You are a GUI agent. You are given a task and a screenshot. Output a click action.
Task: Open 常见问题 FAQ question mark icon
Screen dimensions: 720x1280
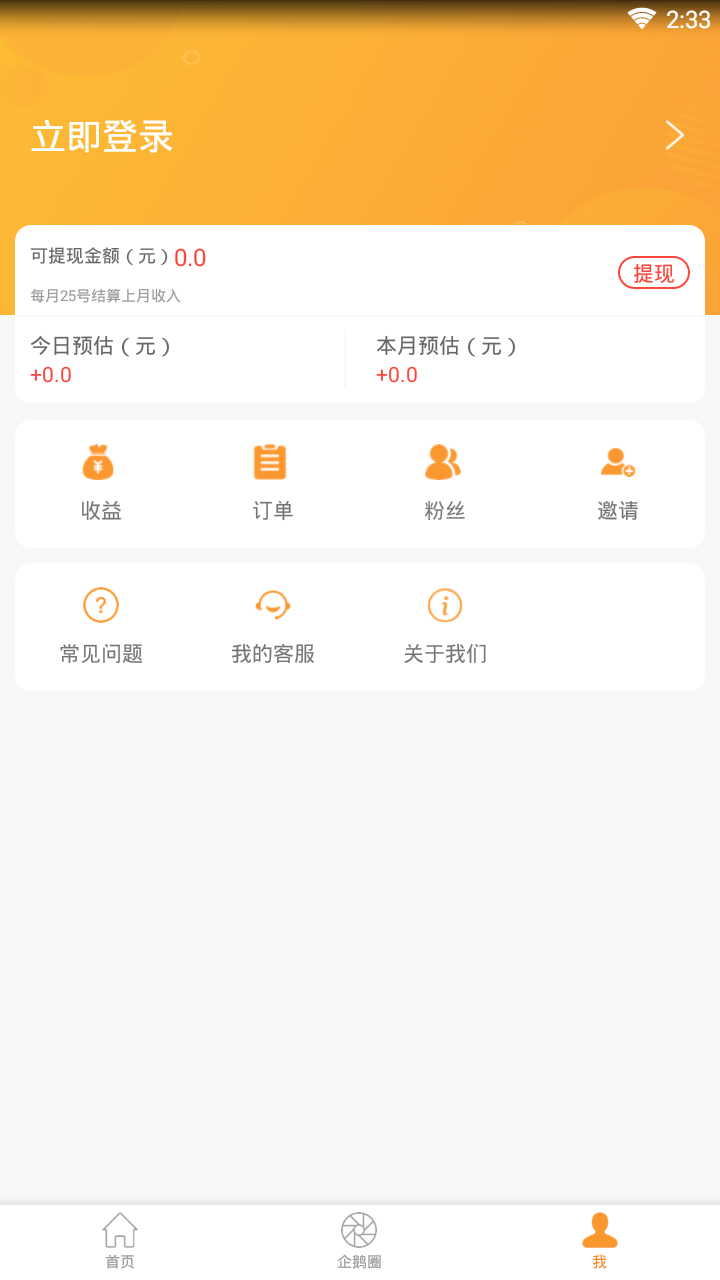point(99,605)
